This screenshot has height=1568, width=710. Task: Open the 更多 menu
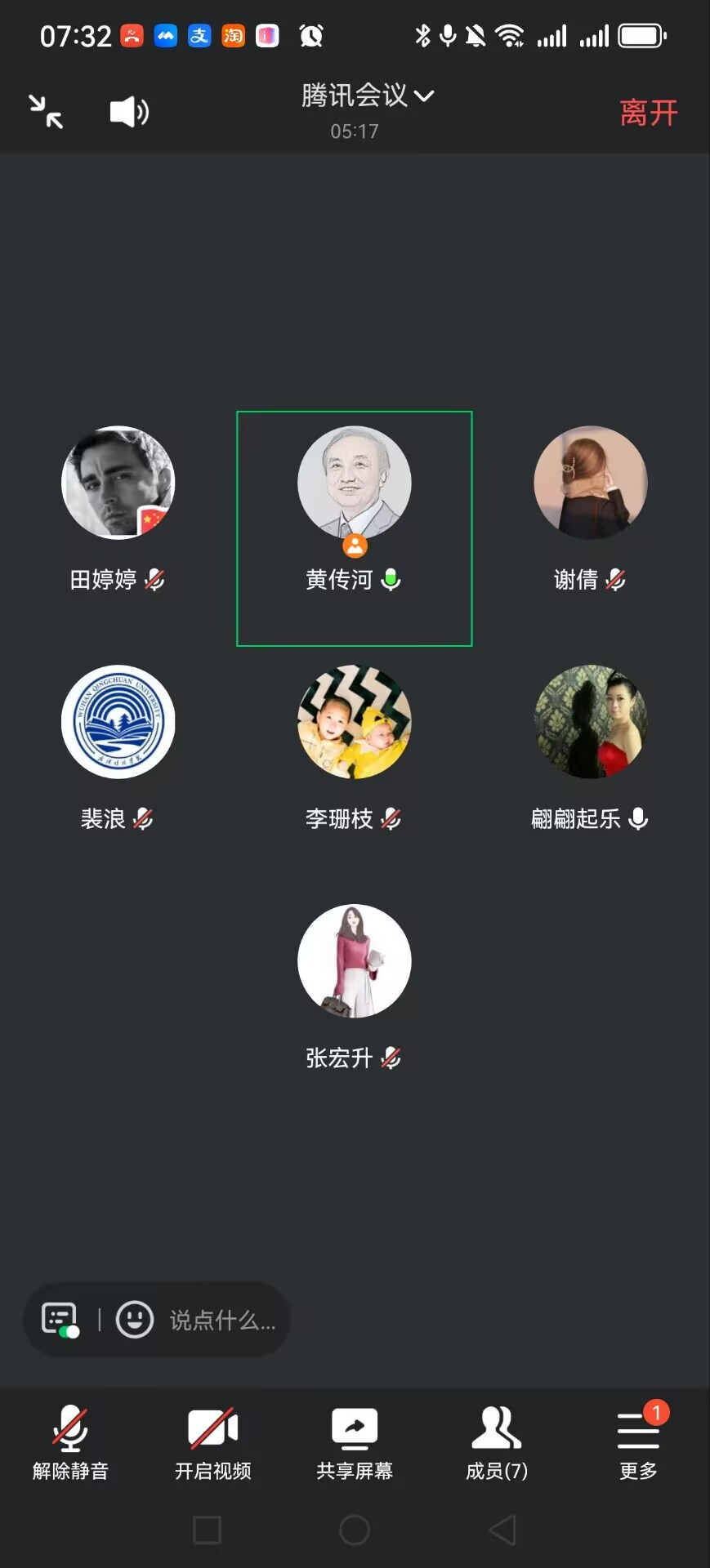click(x=638, y=1442)
